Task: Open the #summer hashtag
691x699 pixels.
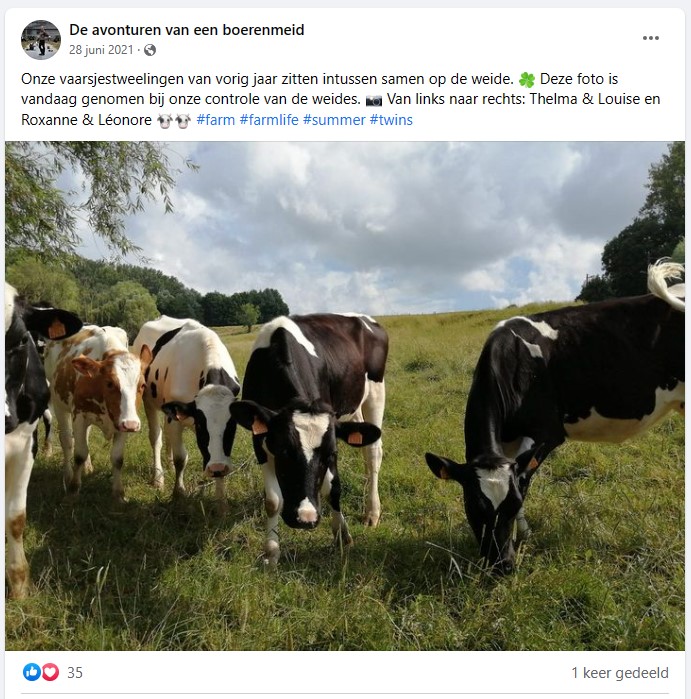Action: click(x=333, y=120)
